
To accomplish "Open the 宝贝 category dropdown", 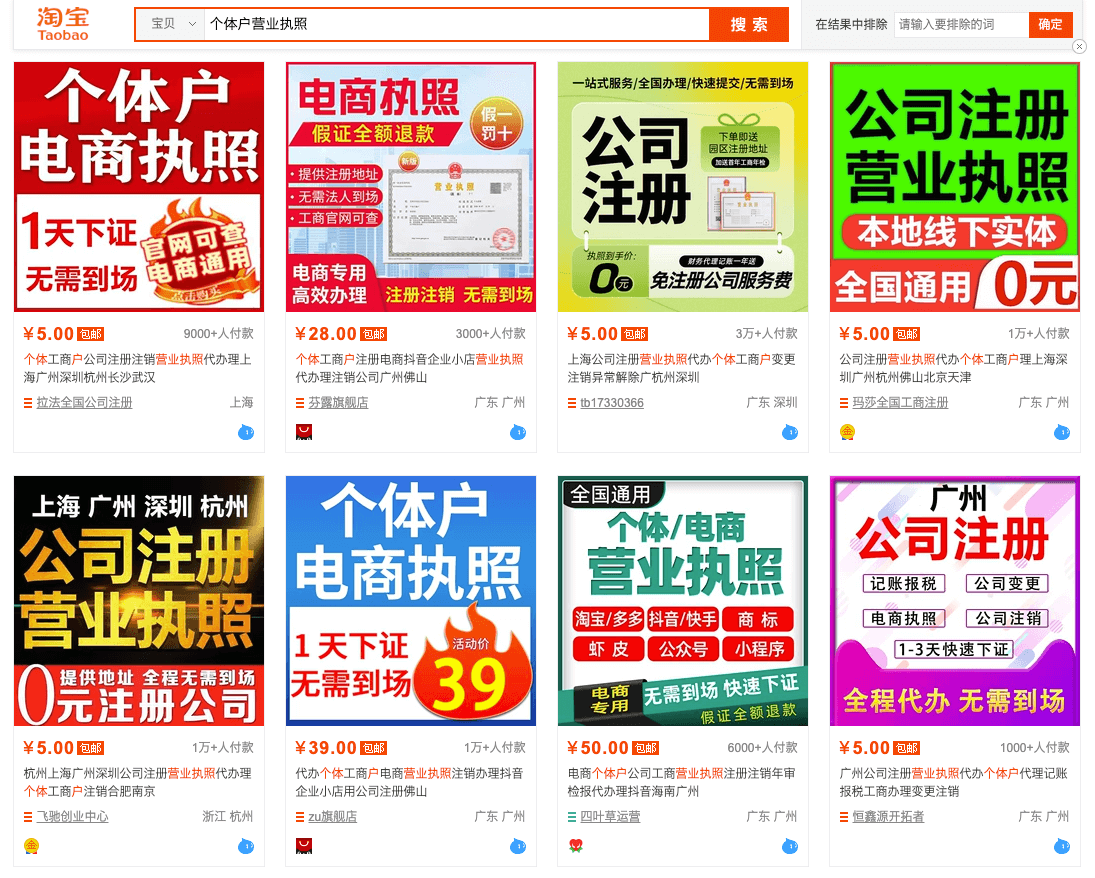I will point(171,24).
